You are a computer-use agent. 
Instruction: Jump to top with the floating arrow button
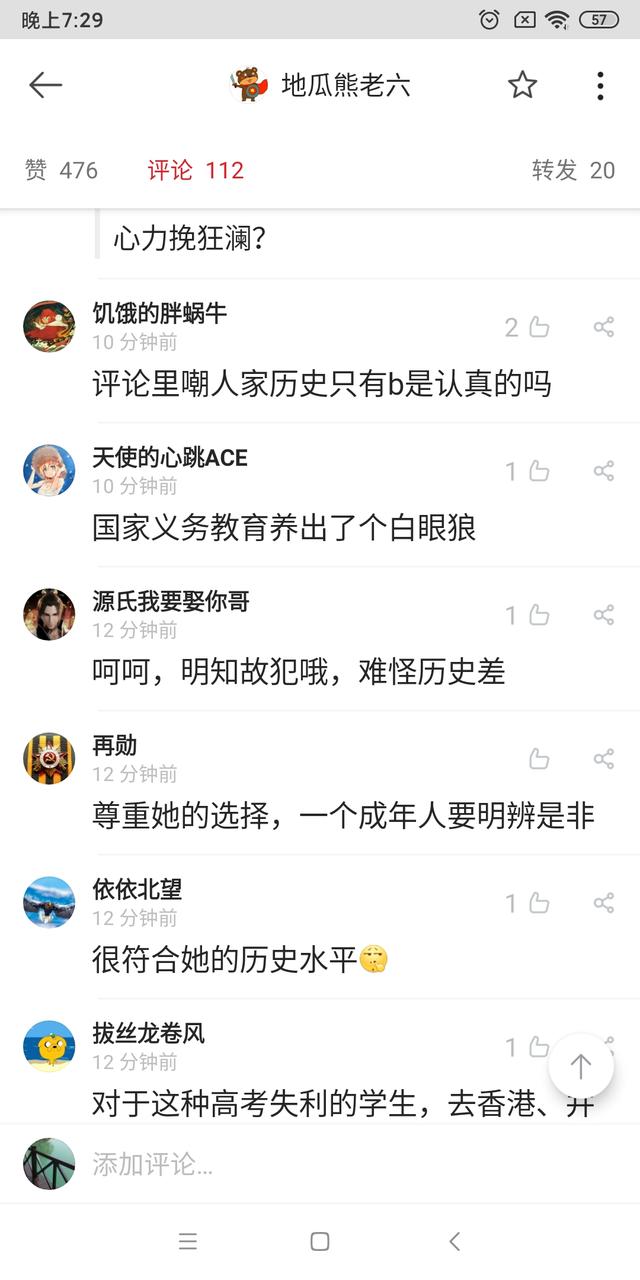tap(581, 1066)
